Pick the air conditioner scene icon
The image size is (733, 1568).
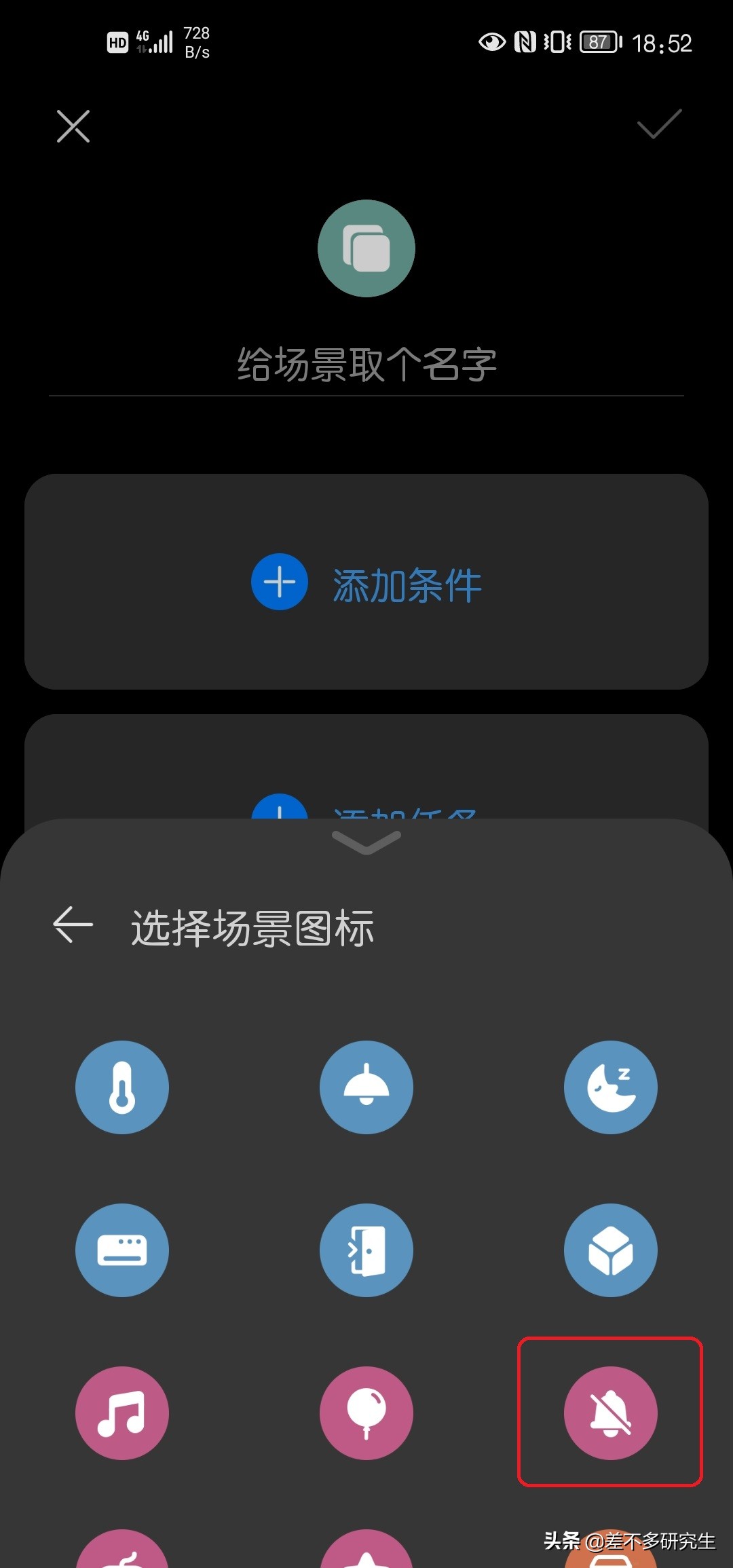click(122, 1251)
